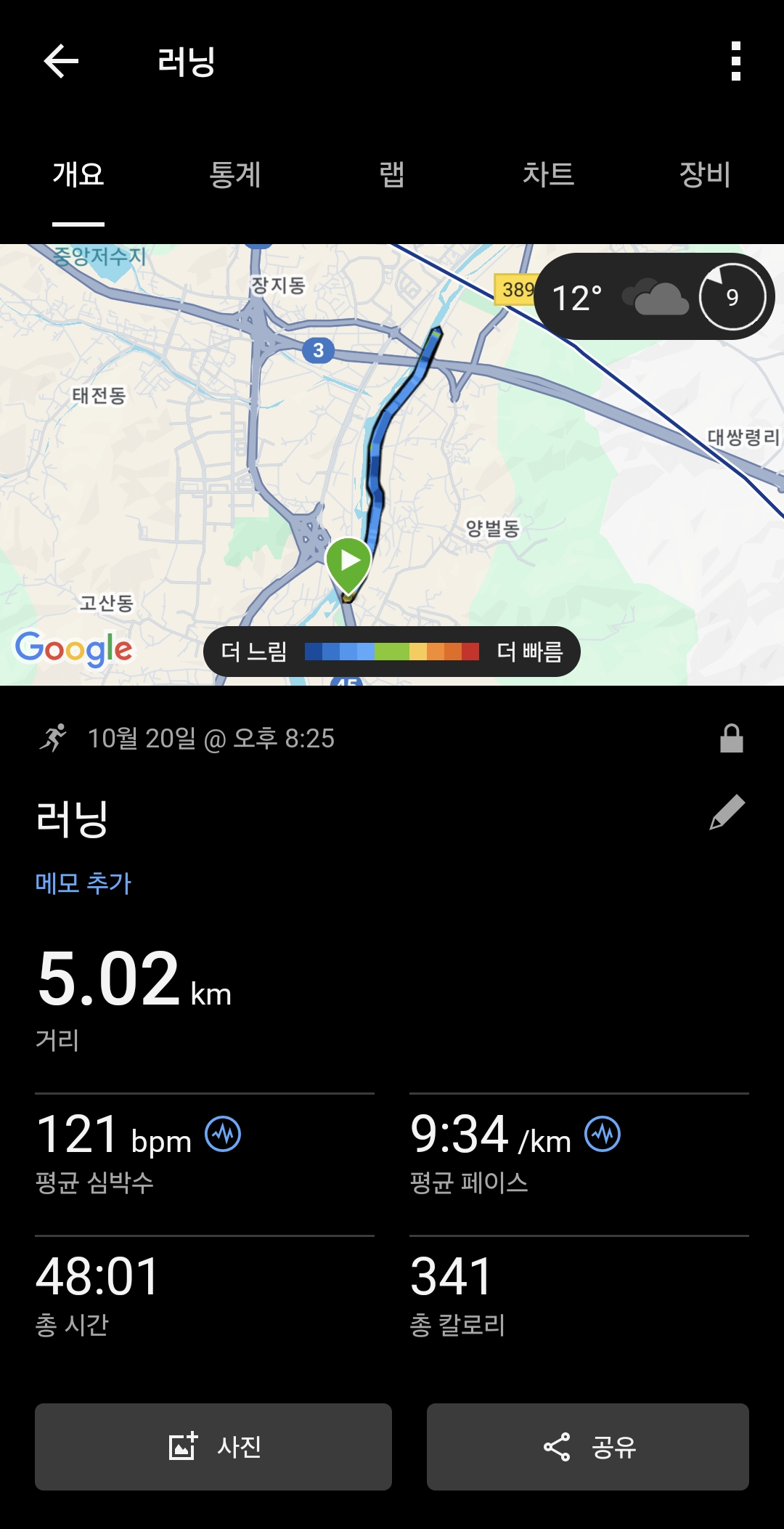Tap the lock privacy icon
The width and height of the screenshot is (784, 1529).
[731, 739]
